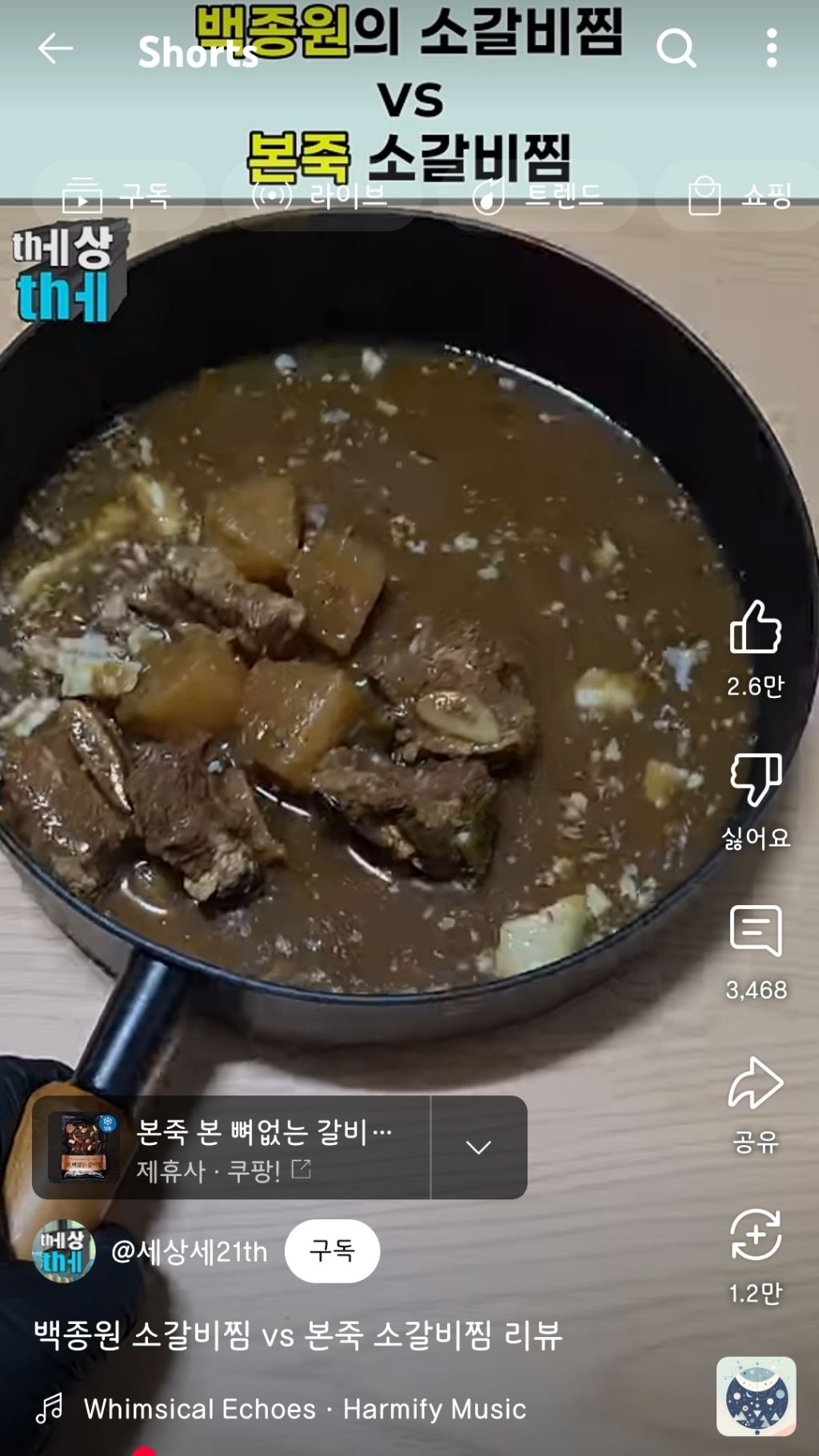This screenshot has height=1456, width=819.
Task: Remix this Short
Action: click(755, 1235)
